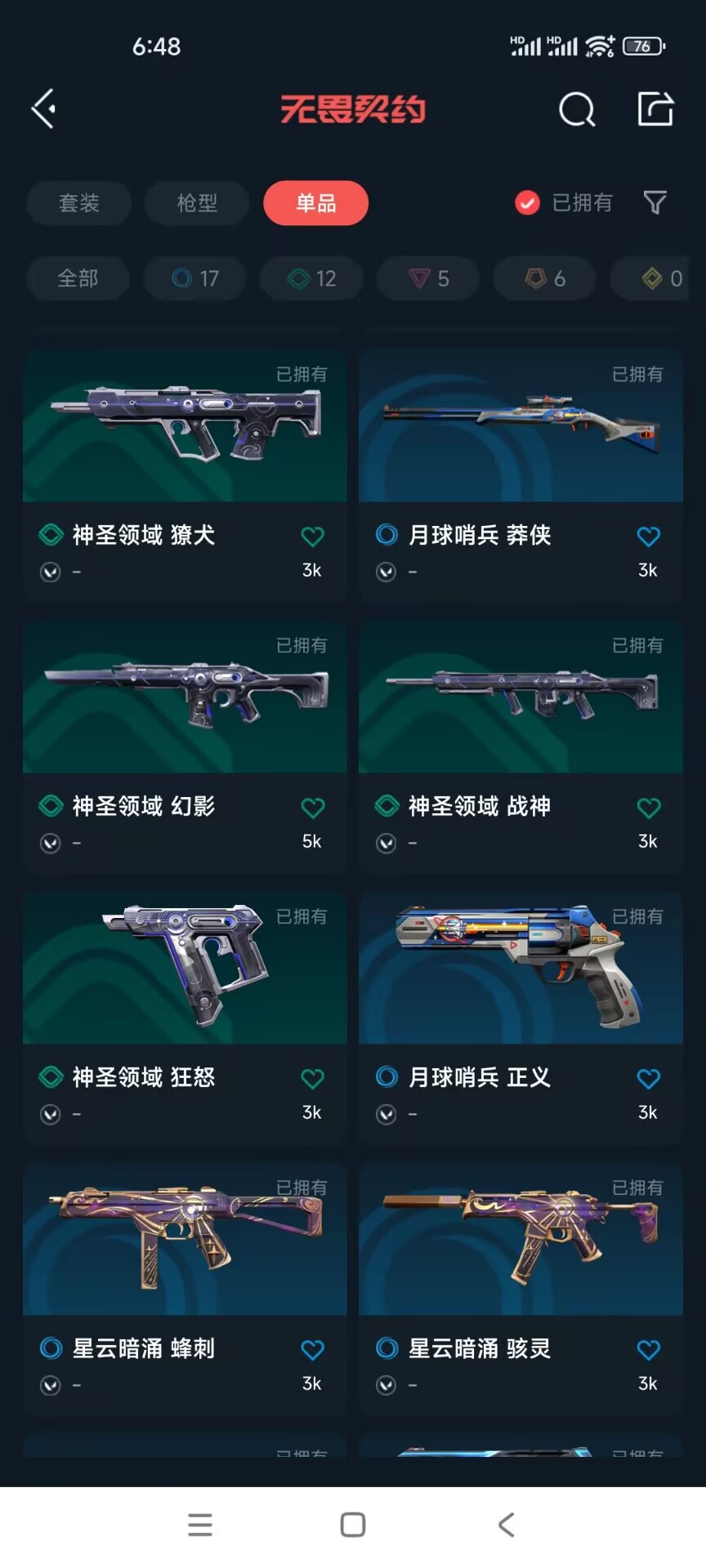Select the 单品 tab

click(x=315, y=203)
